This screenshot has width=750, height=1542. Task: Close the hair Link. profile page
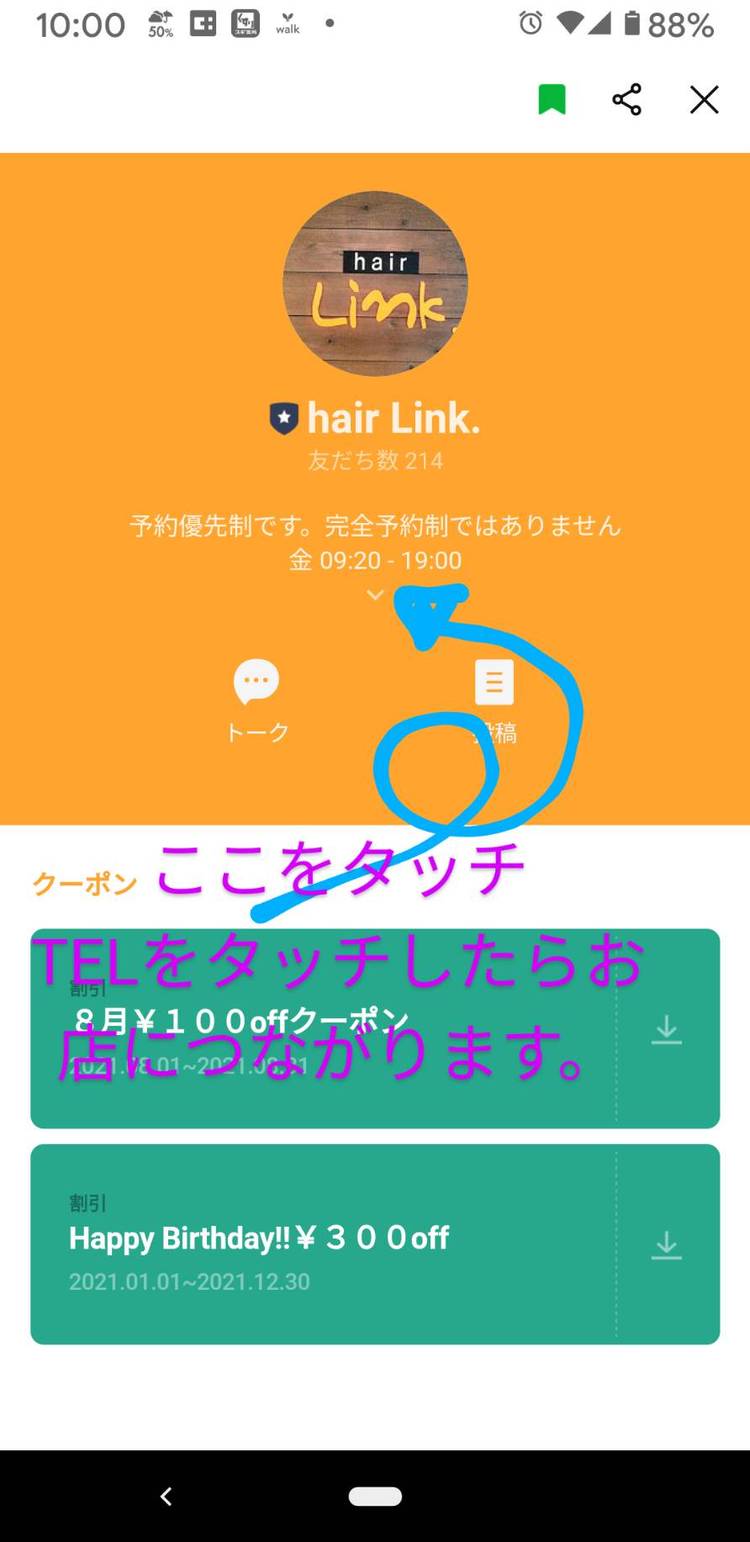pyautogui.click(x=704, y=100)
